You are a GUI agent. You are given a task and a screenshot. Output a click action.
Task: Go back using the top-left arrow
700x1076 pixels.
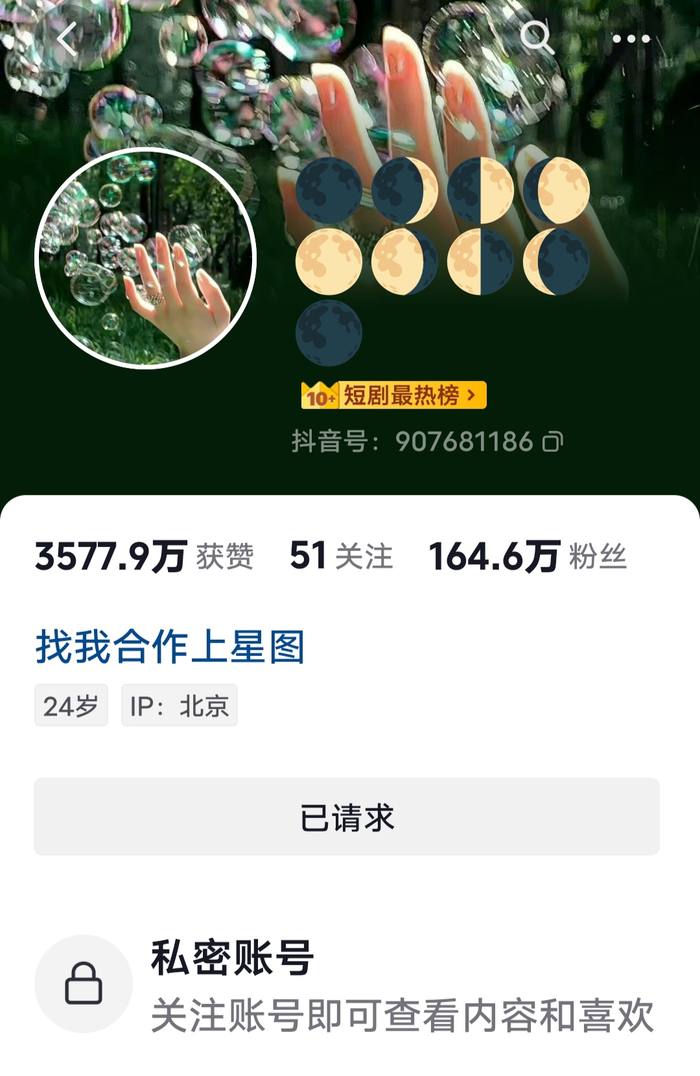tap(67, 40)
